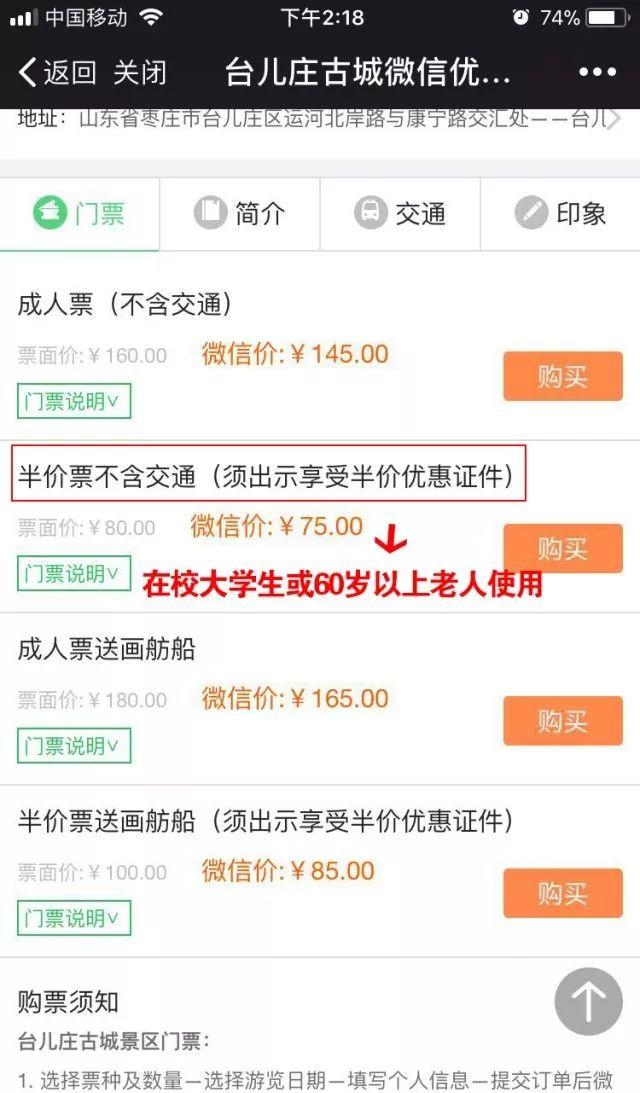Expand 门票说明 for 成人票送画舫船
This screenshot has height=1093, width=640.
point(74,746)
